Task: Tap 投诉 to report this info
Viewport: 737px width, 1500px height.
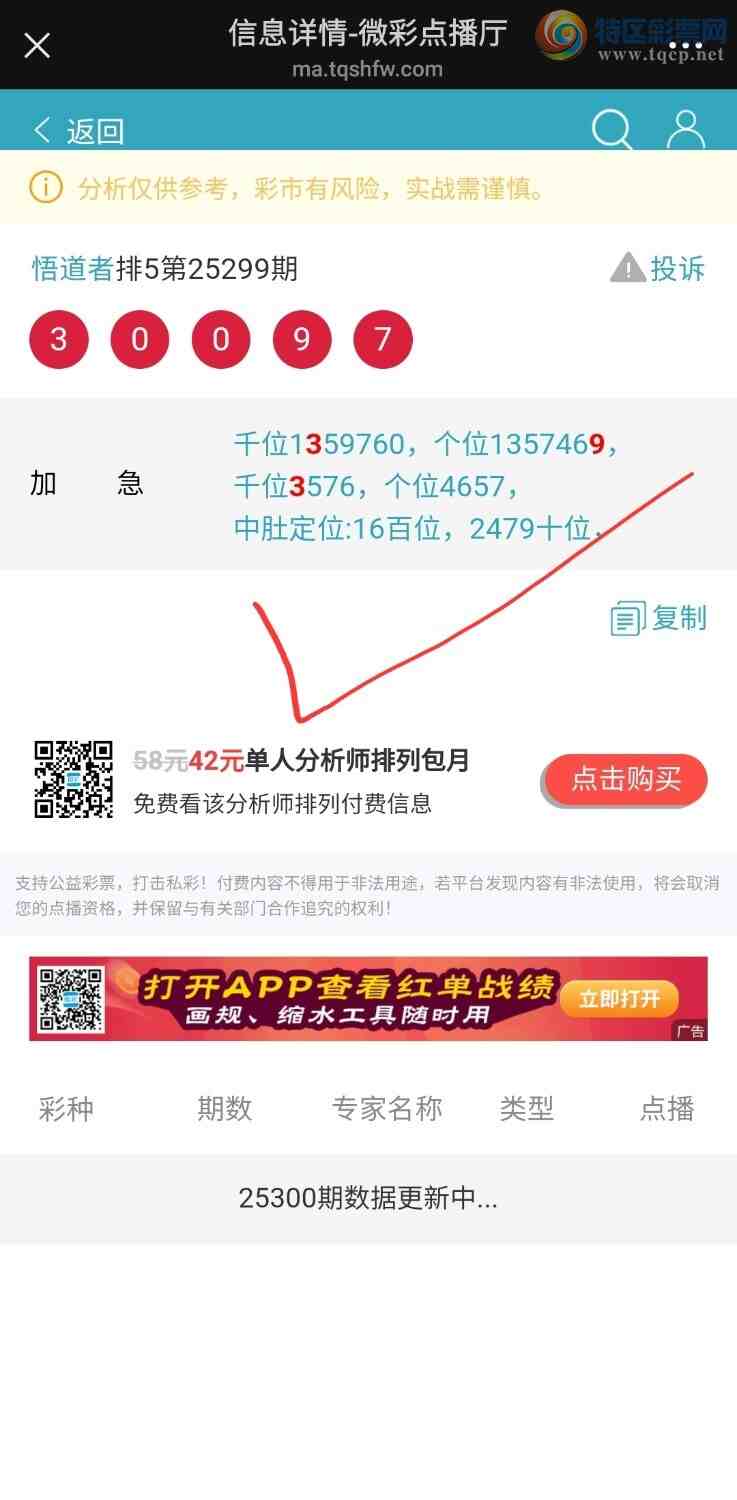Action: (659, 268)
